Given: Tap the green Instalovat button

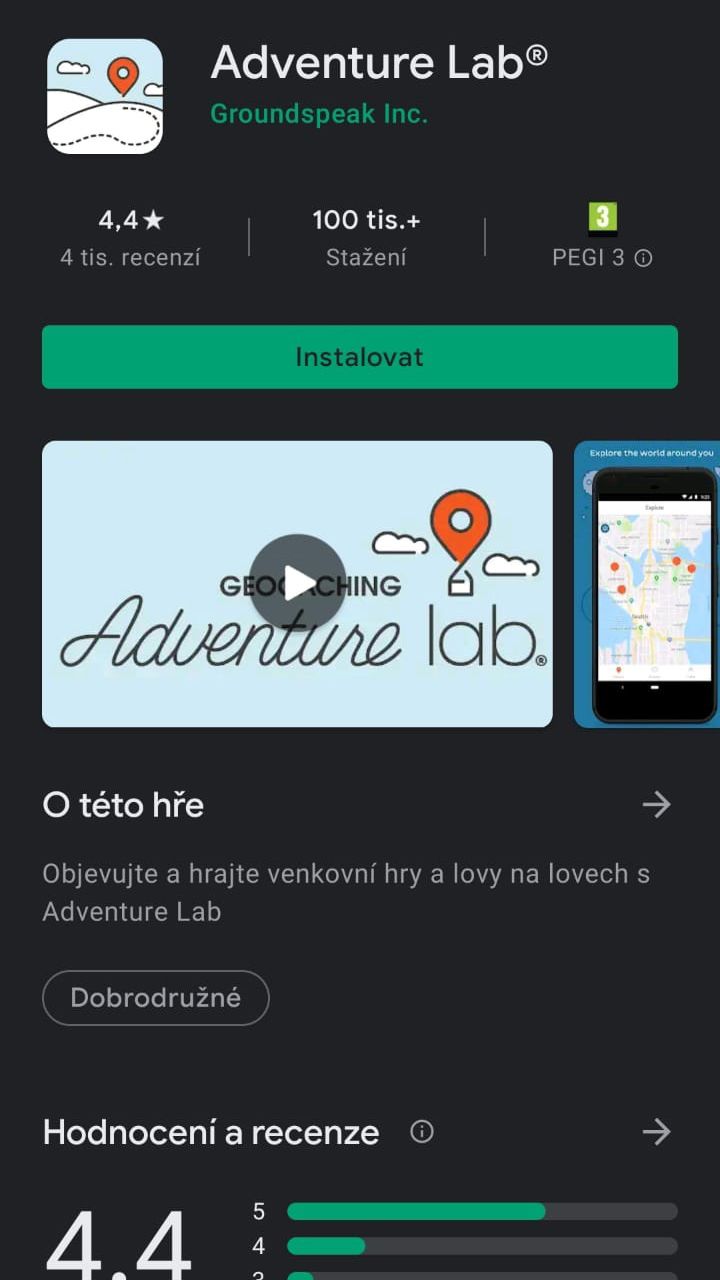Looking at the screenshot, I should [x=360, y=357].
